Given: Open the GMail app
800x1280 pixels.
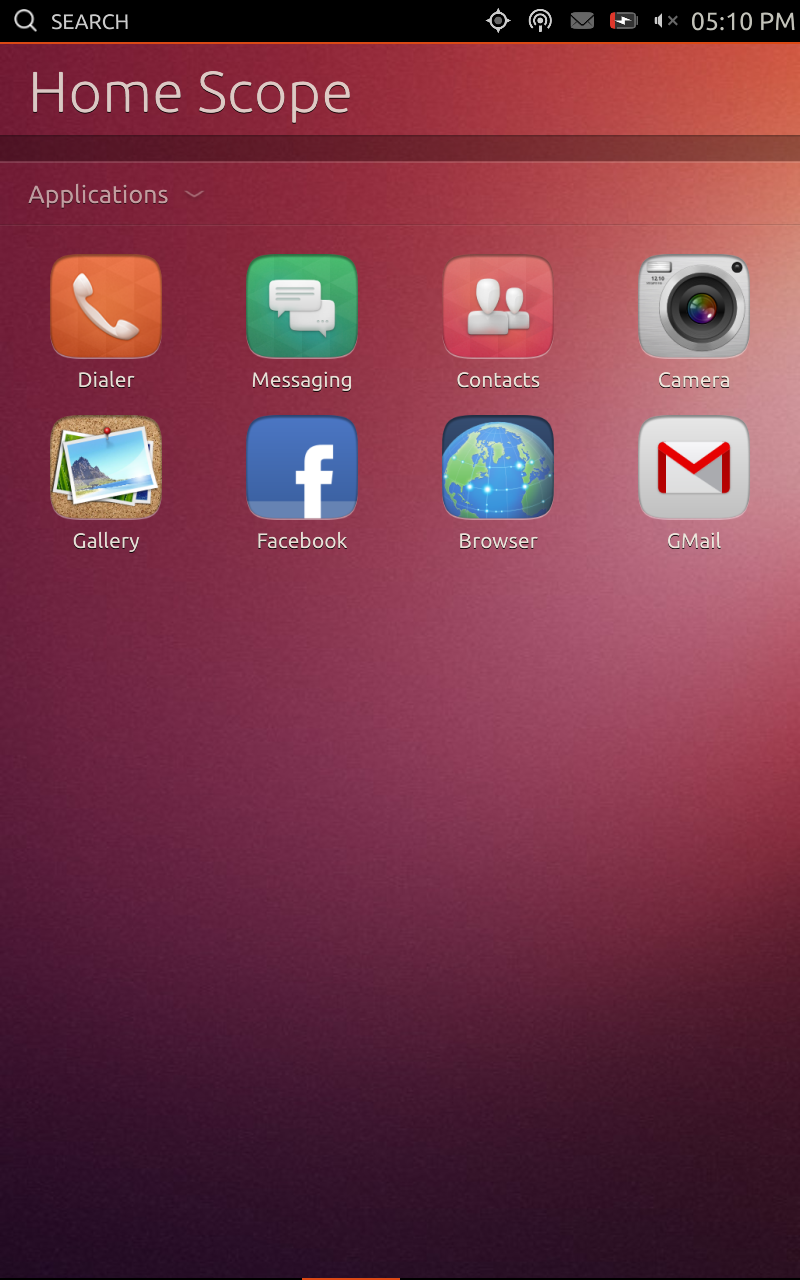Looking at the screenshot, I should [694, 468].
